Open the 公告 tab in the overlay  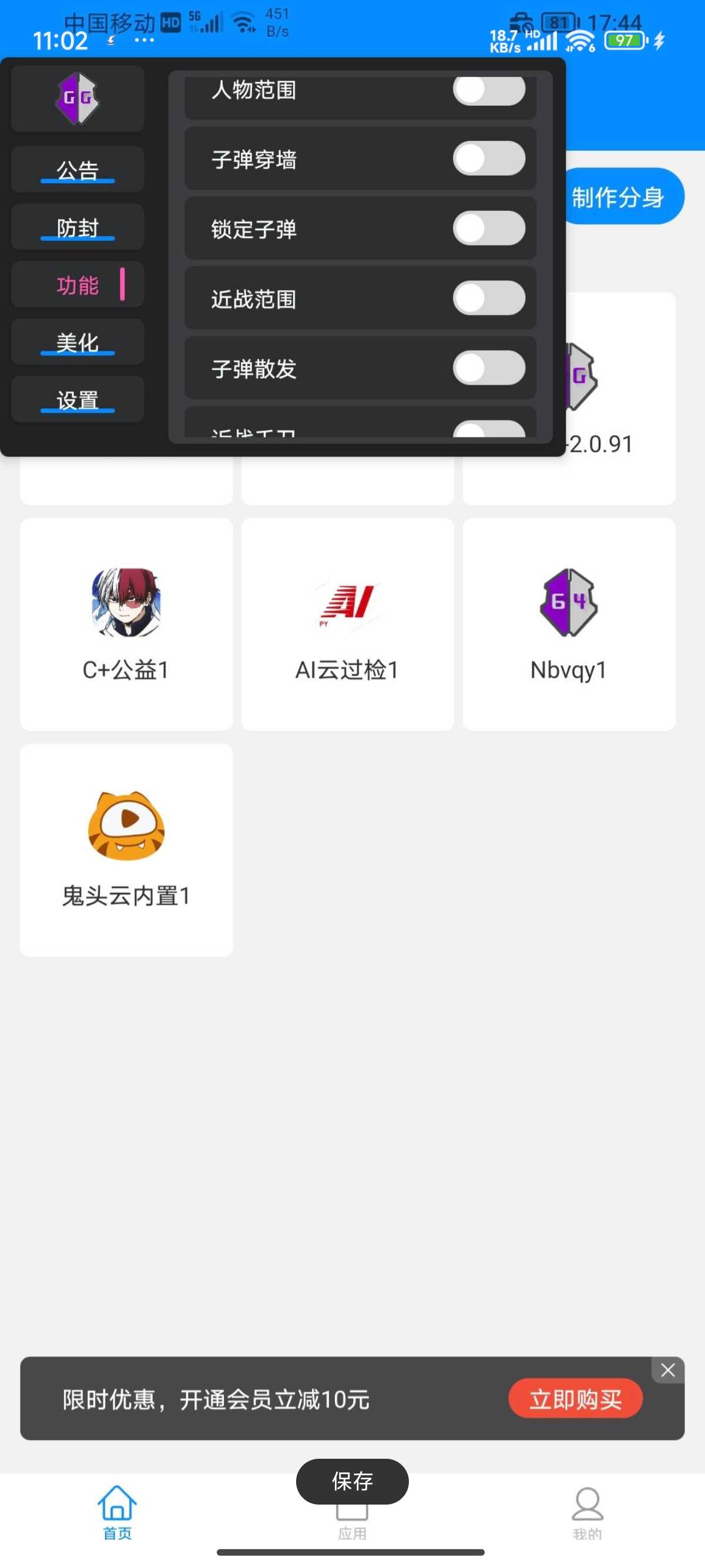pos(78,170)
